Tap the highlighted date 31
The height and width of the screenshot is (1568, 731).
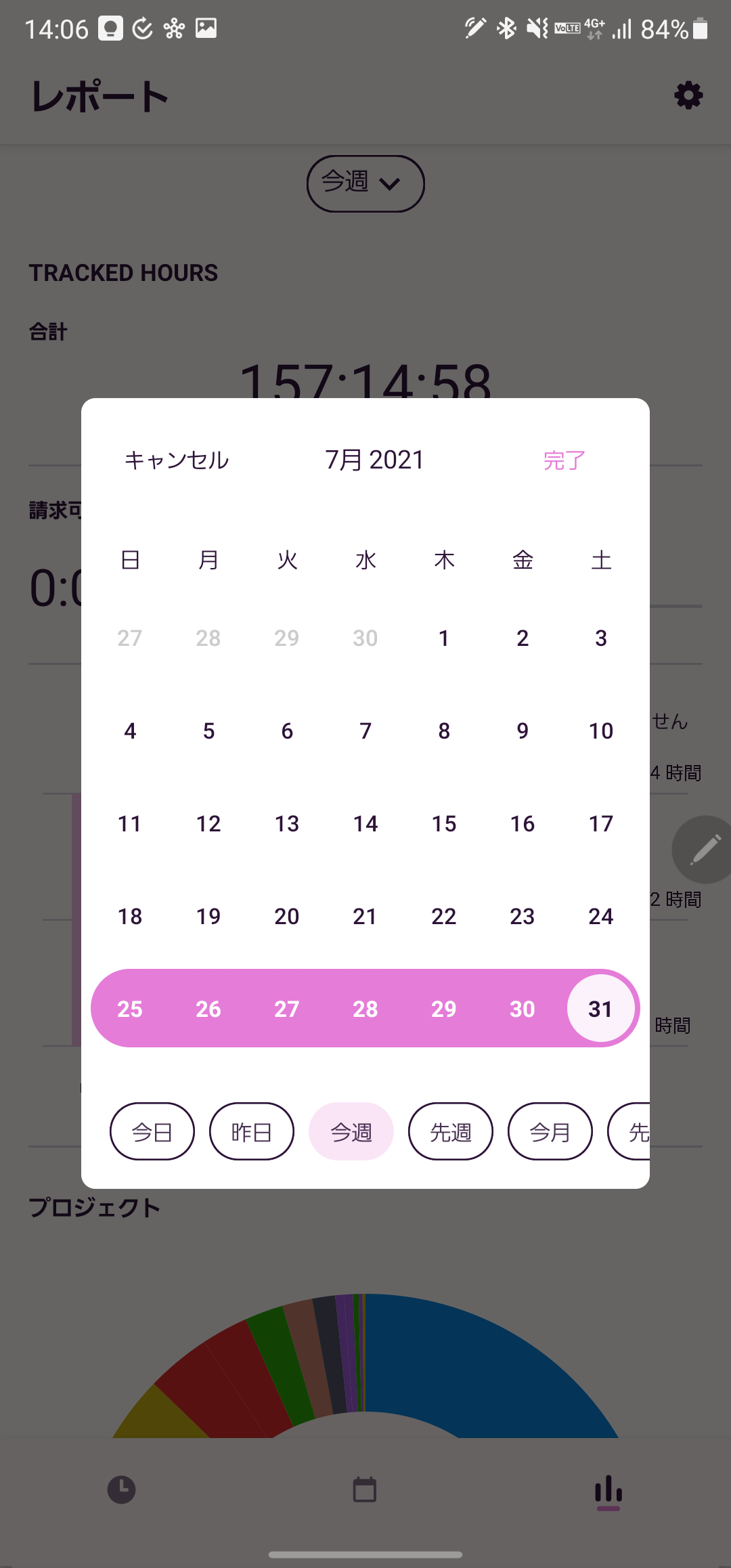point(601,1009)
